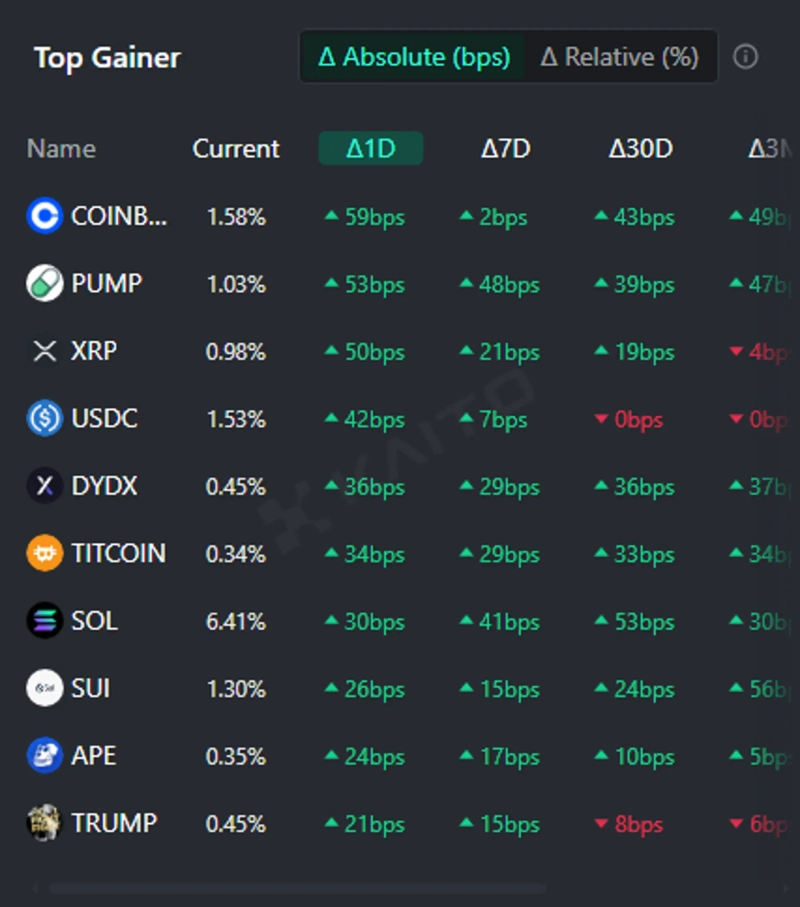Open the SUI row
The width and height of the screenshot is (800, 907).
pos(91,688)
